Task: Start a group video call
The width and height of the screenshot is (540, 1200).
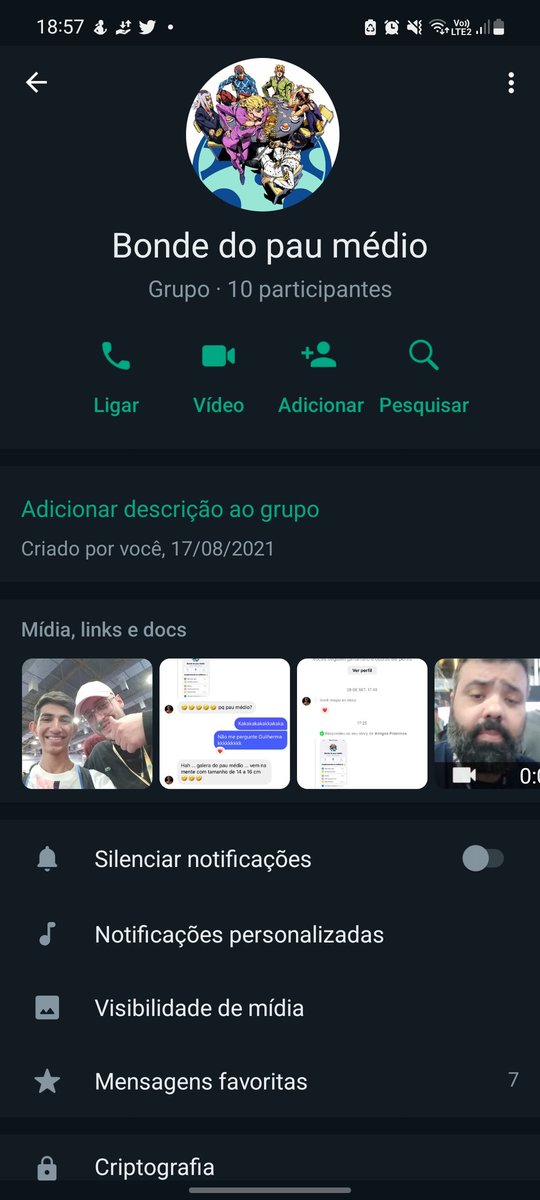Action: (x=218, y=378)
